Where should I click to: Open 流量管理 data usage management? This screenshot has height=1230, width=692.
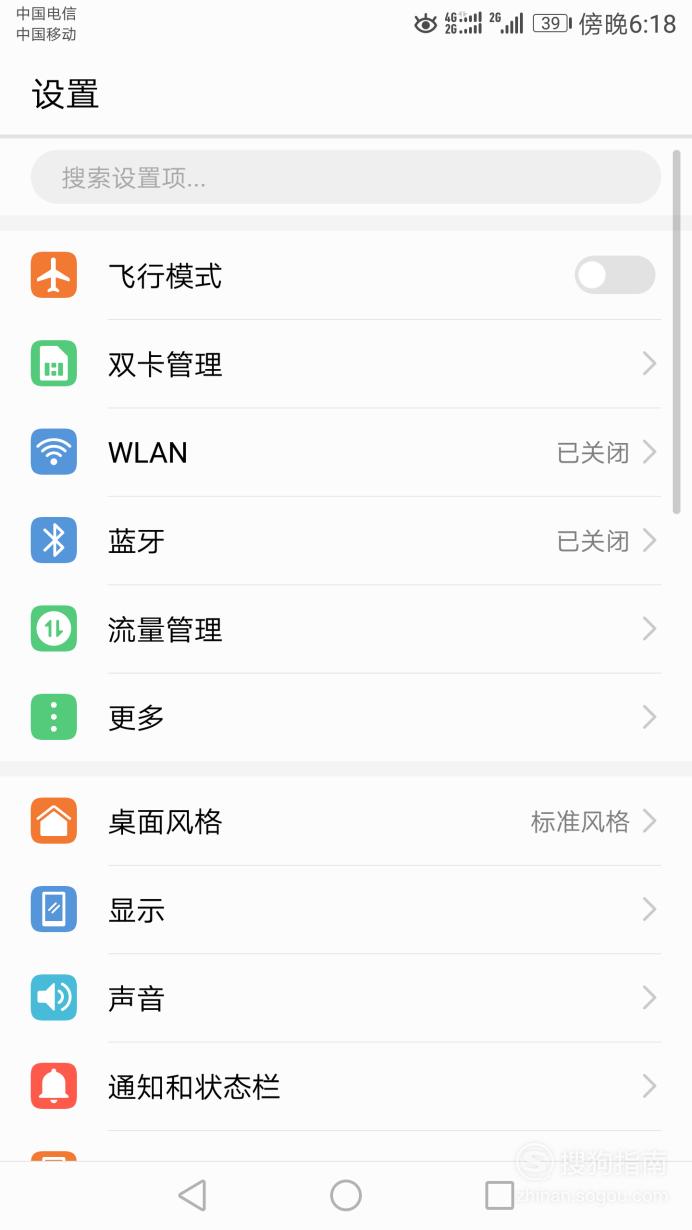click(x=346, y=629)
